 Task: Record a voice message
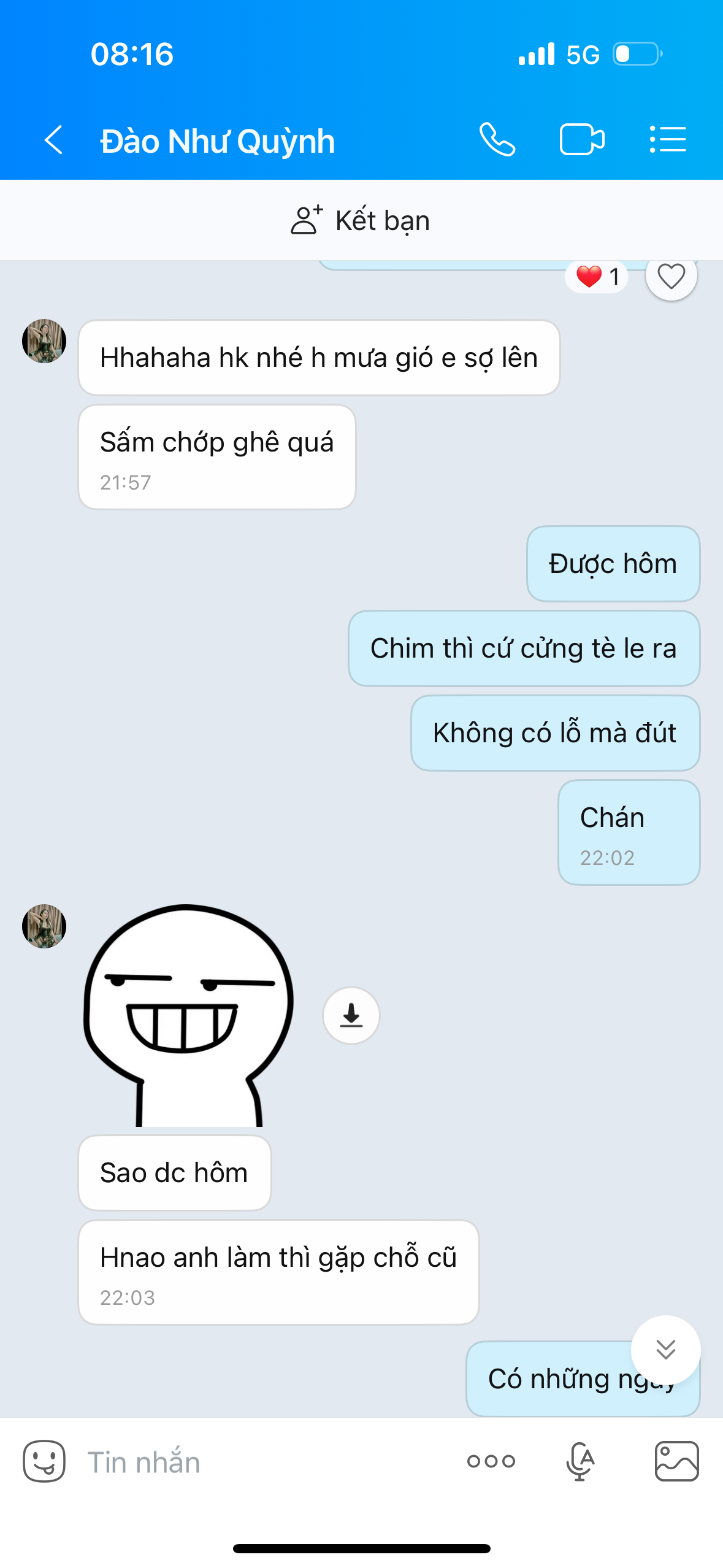click(x=580, y=1461)
